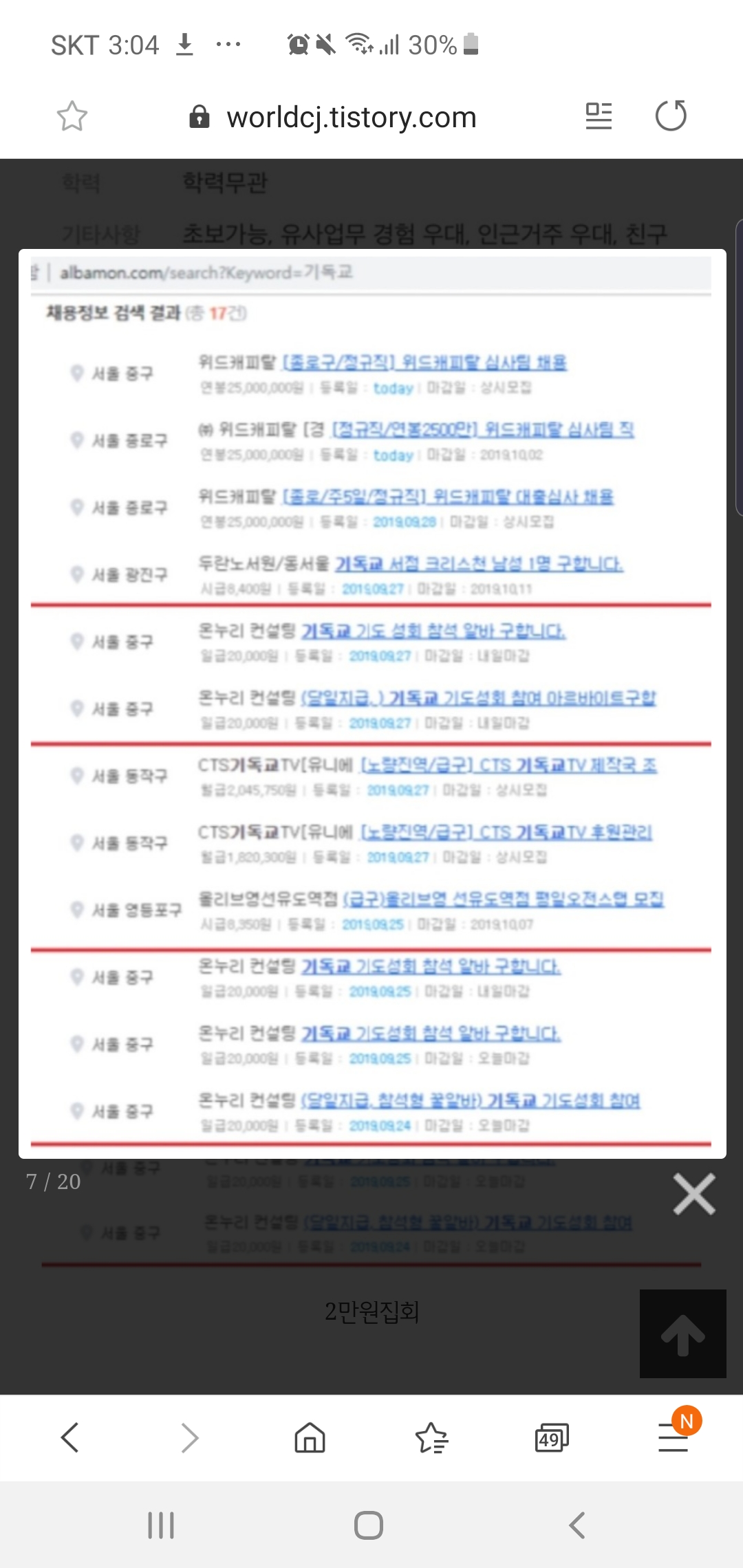
Task: Show recent apps from the navigation bar
Action: [161, 1525]
